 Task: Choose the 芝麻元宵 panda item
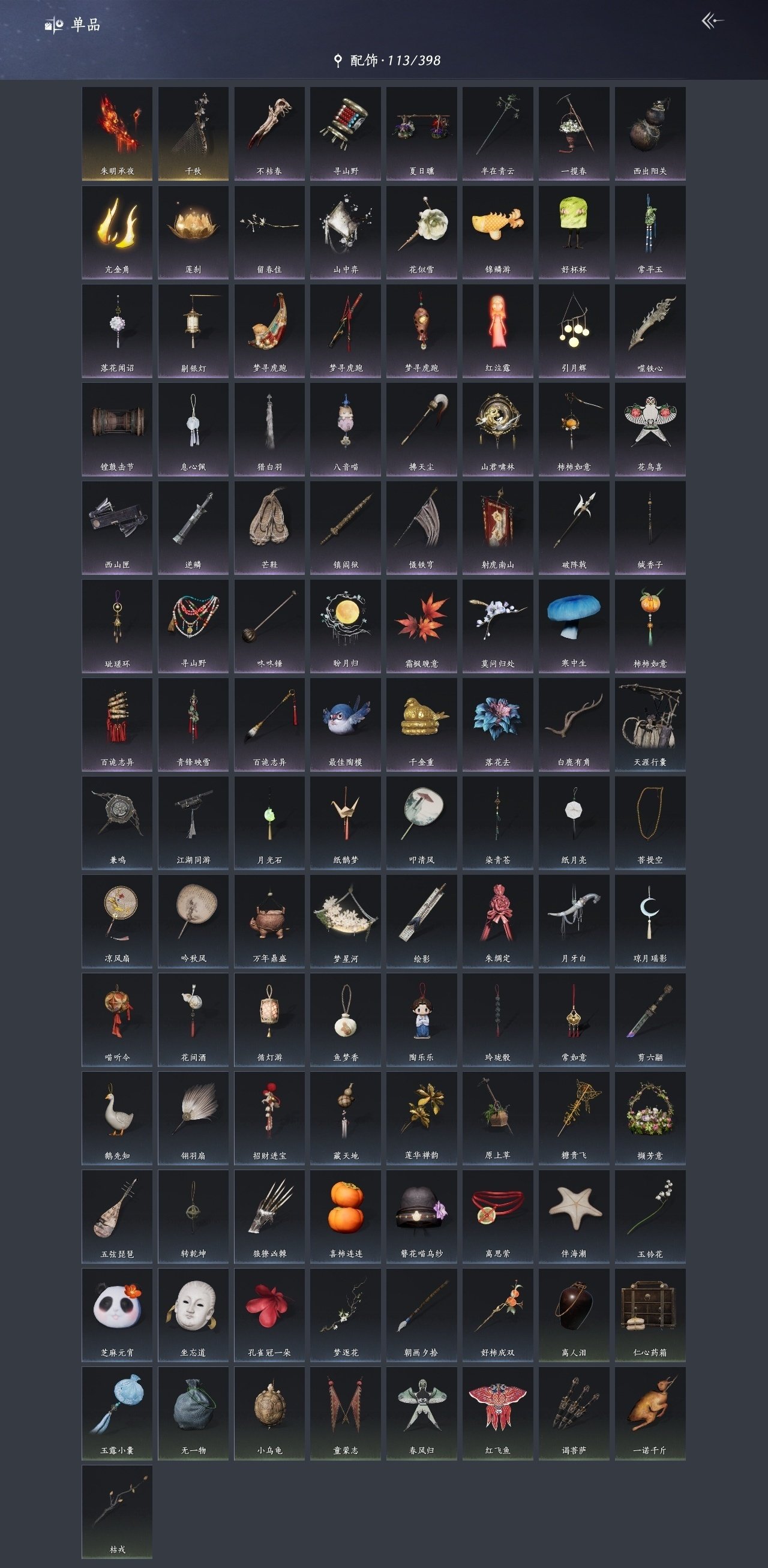pos(118,1315)
